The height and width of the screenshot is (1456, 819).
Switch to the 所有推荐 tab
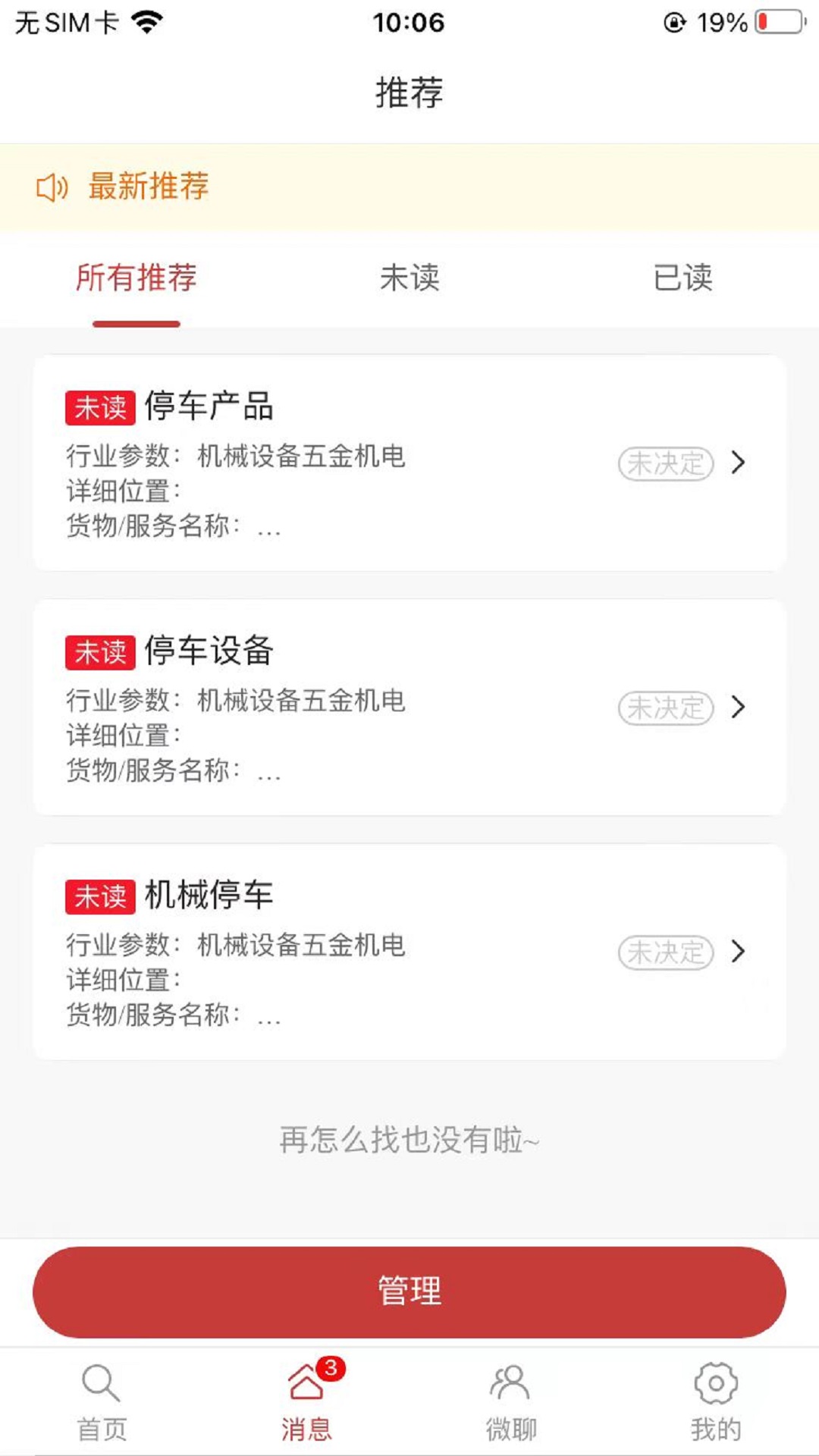136,278
